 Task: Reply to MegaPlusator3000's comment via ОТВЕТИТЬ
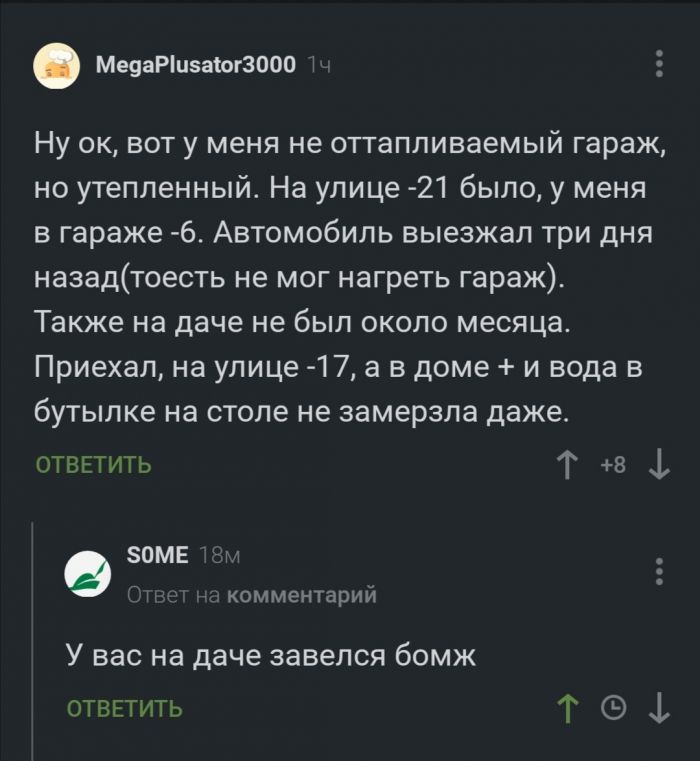click(x=94, y=464)
